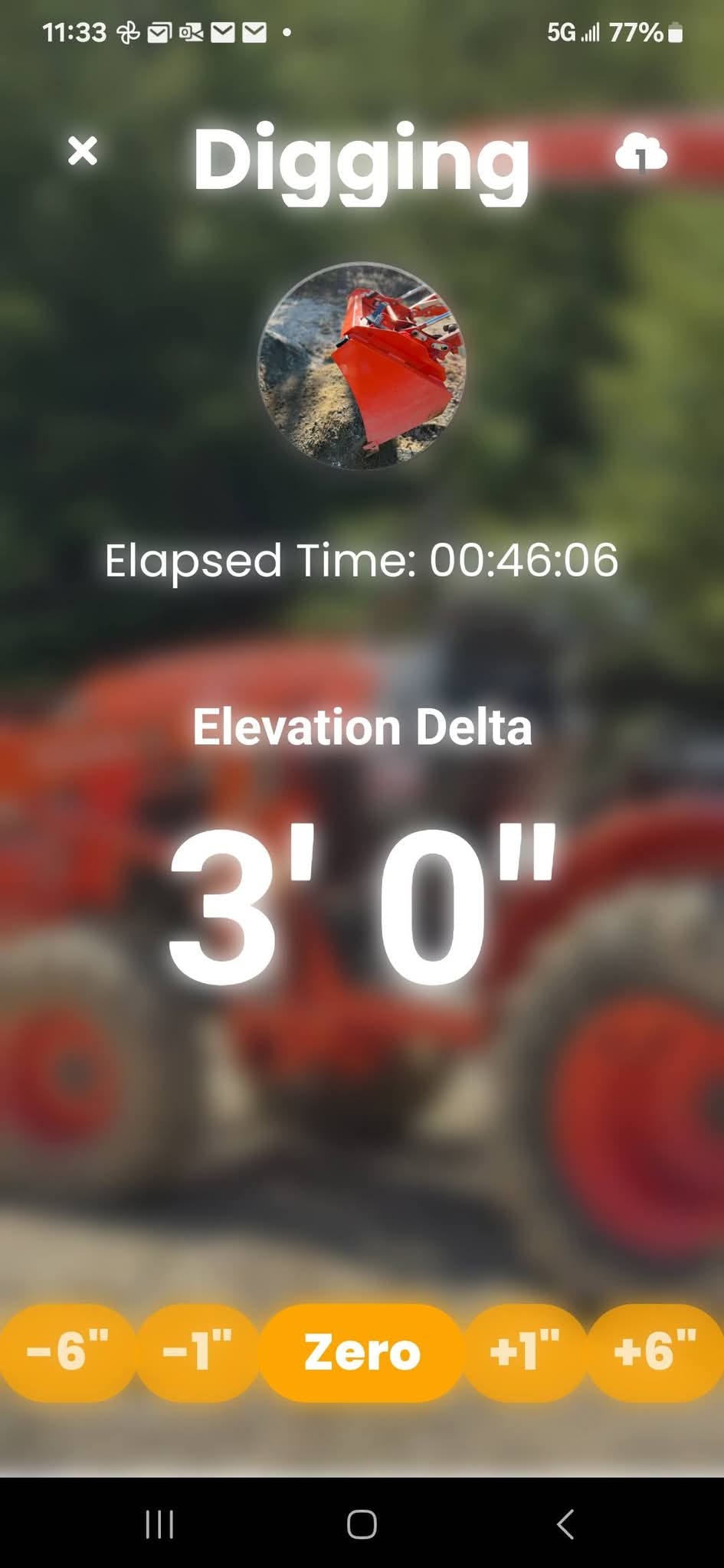The image size is (724, 1568).
Task: Increase elevation by 1 inch
Action: pos(525,1351)
